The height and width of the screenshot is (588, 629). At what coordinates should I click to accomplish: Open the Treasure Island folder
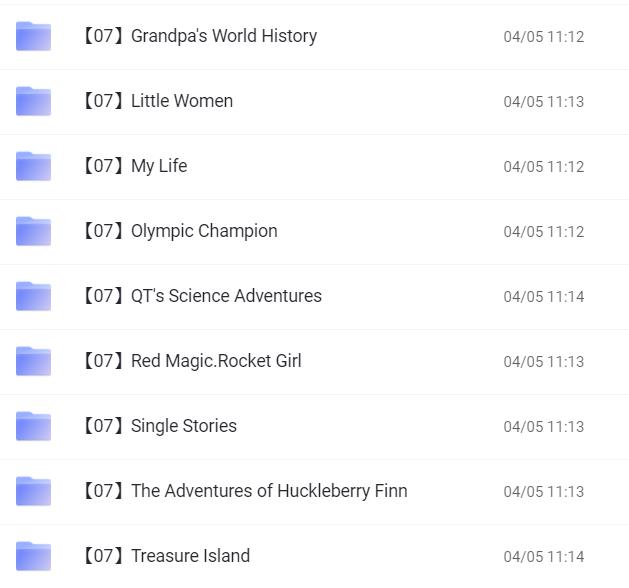click(x=165, y=556)
